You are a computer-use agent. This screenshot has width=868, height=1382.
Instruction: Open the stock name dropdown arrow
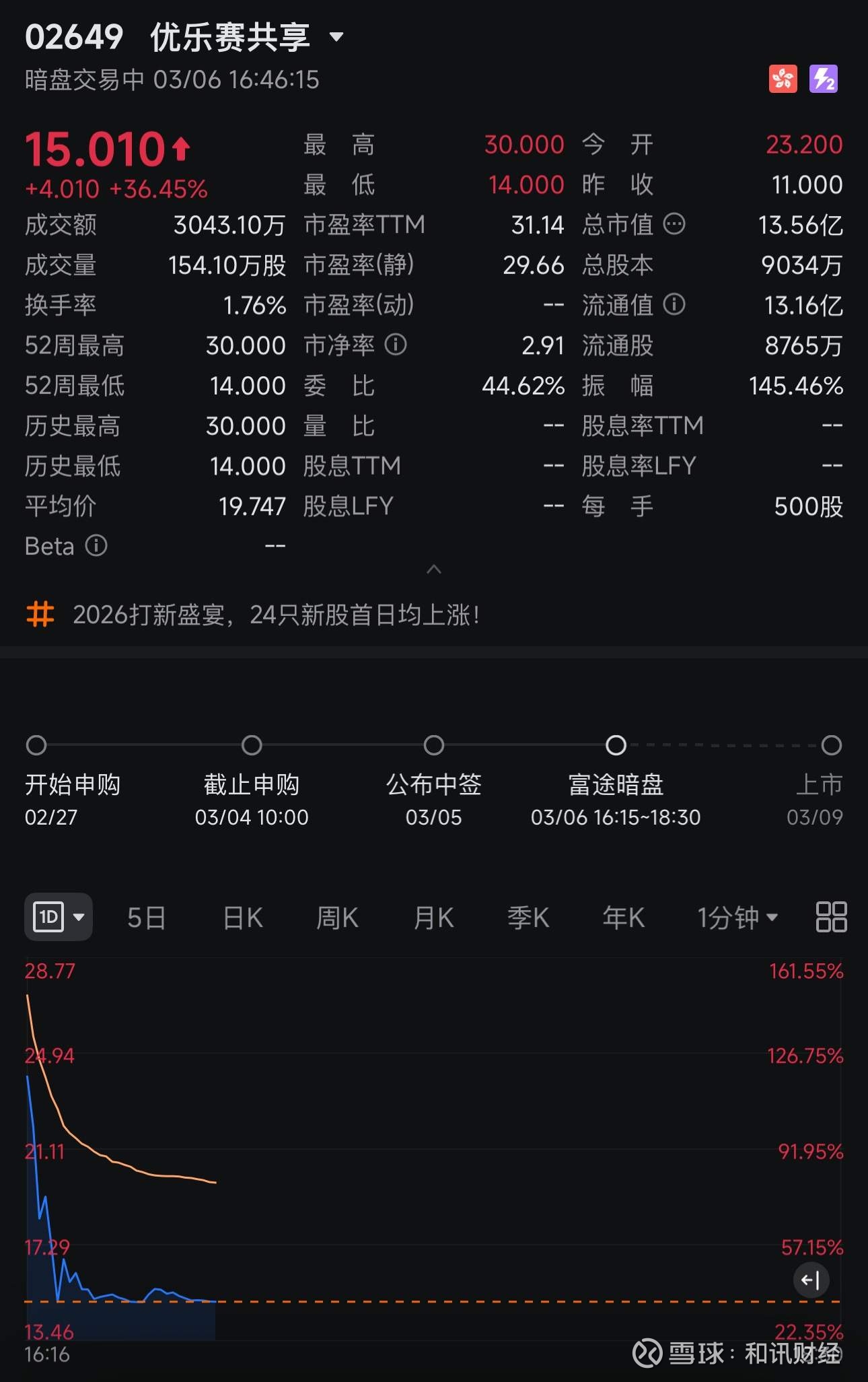336,37
